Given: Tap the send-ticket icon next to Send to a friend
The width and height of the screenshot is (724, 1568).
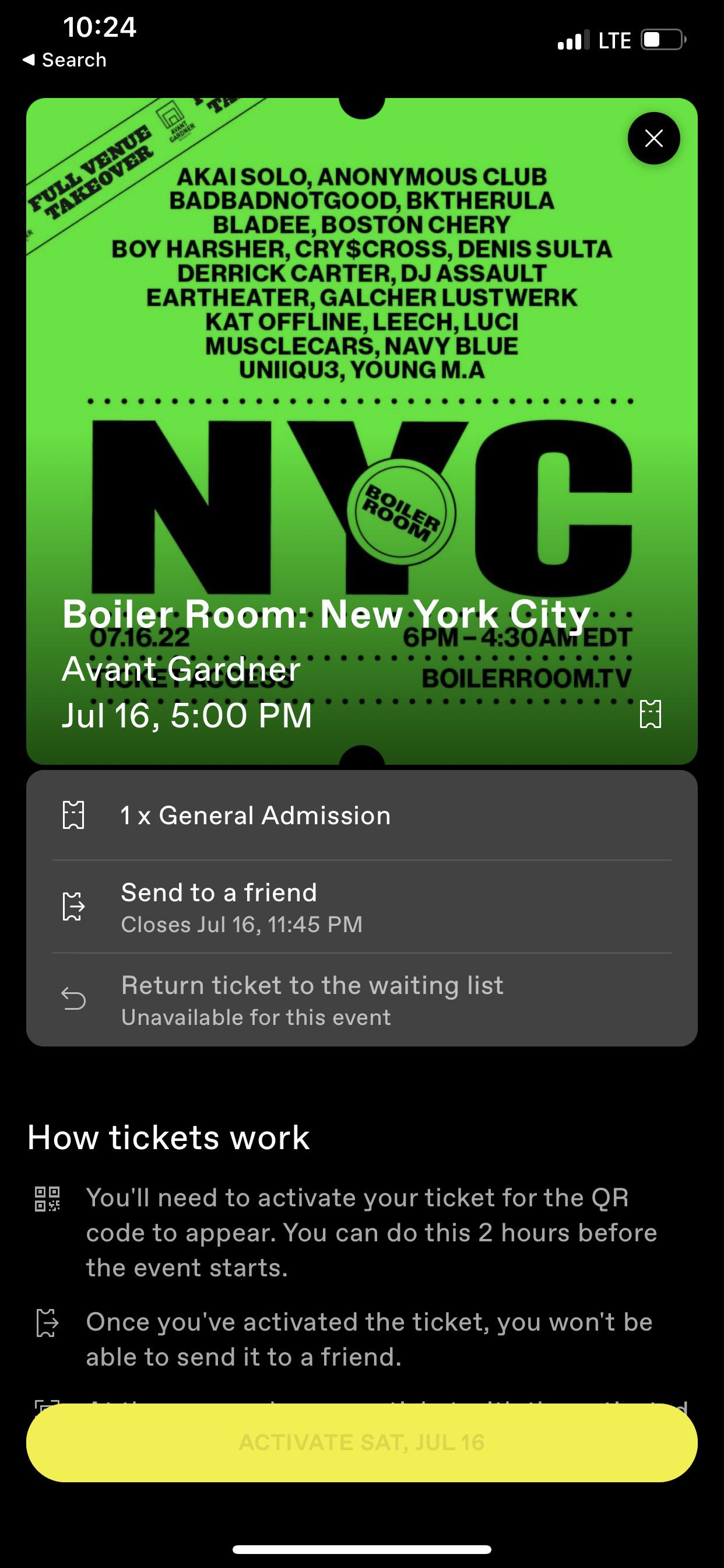Looking at the screenshot, I should [x=73, y=907].
